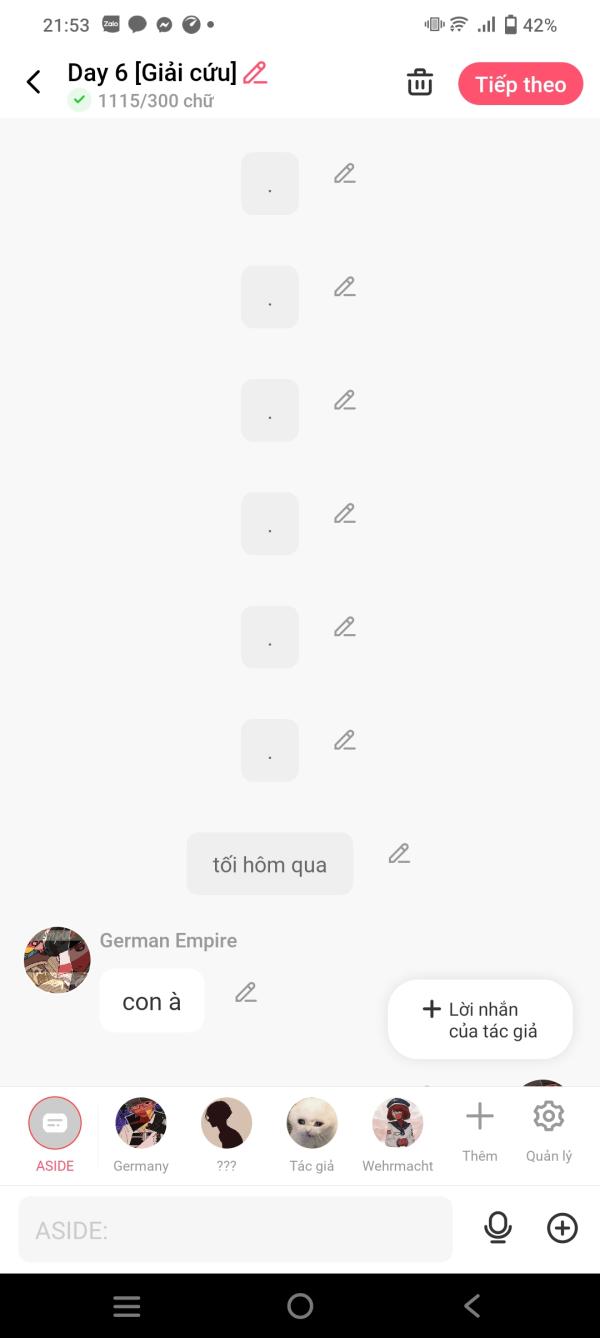Image resolution: width=600 pixels, height=1338 pixels.
Task: Open Quản lý settings
Action: (x=549, y=1131)
